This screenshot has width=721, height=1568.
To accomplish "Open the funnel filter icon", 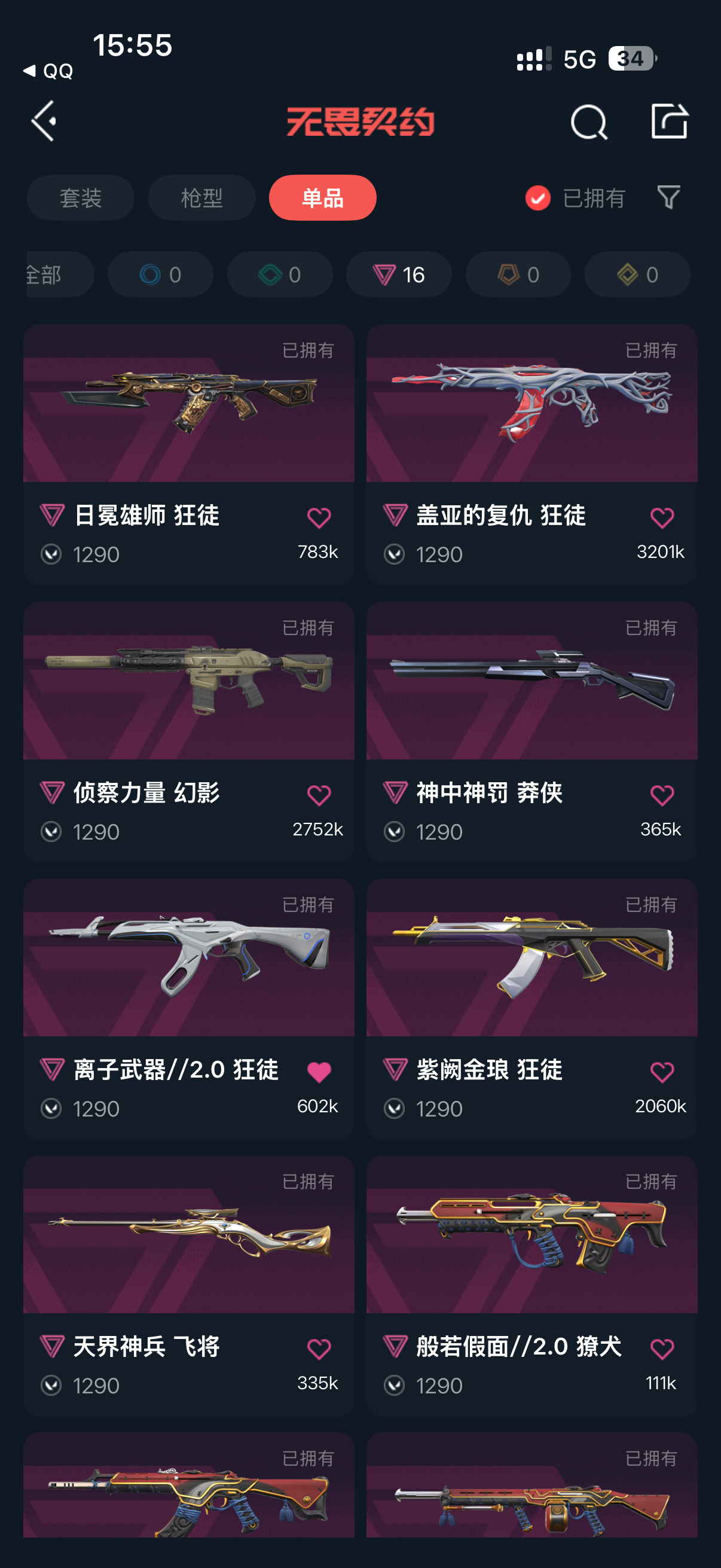I will (668, 197).
